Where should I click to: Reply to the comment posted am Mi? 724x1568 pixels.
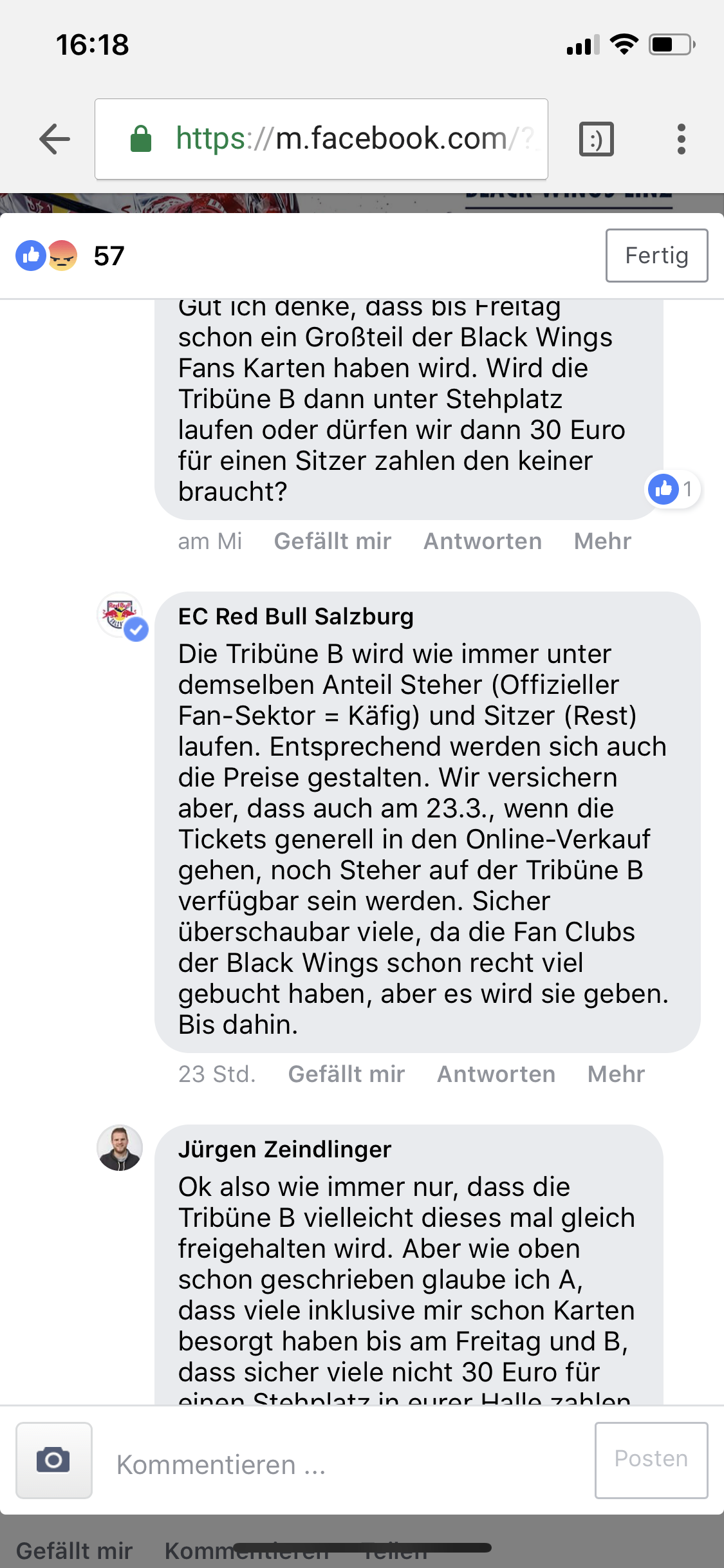click(482, 541)
